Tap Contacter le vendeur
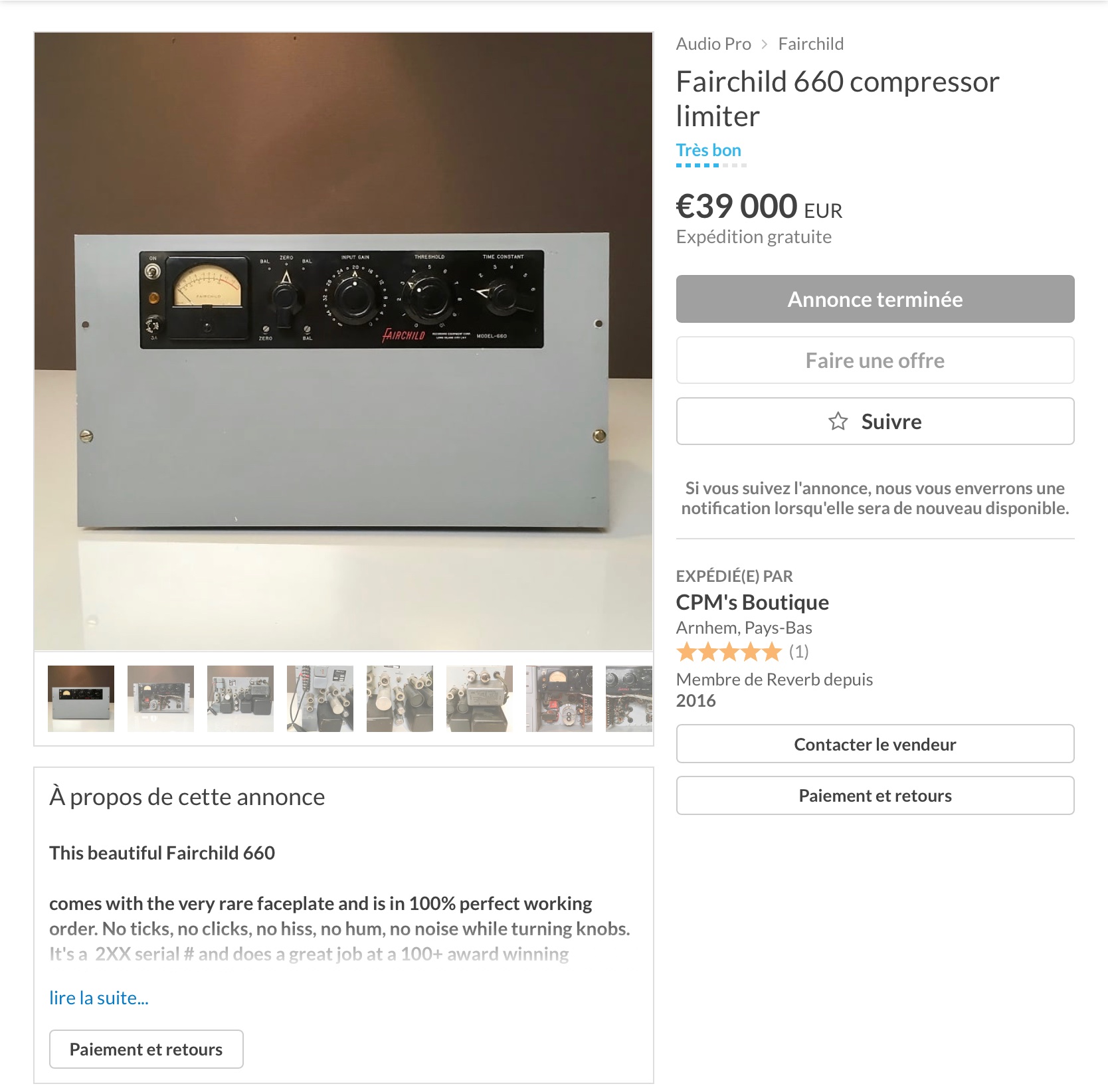The width and height of the screenshot is (1108, 1092). [x=874, y=744]
